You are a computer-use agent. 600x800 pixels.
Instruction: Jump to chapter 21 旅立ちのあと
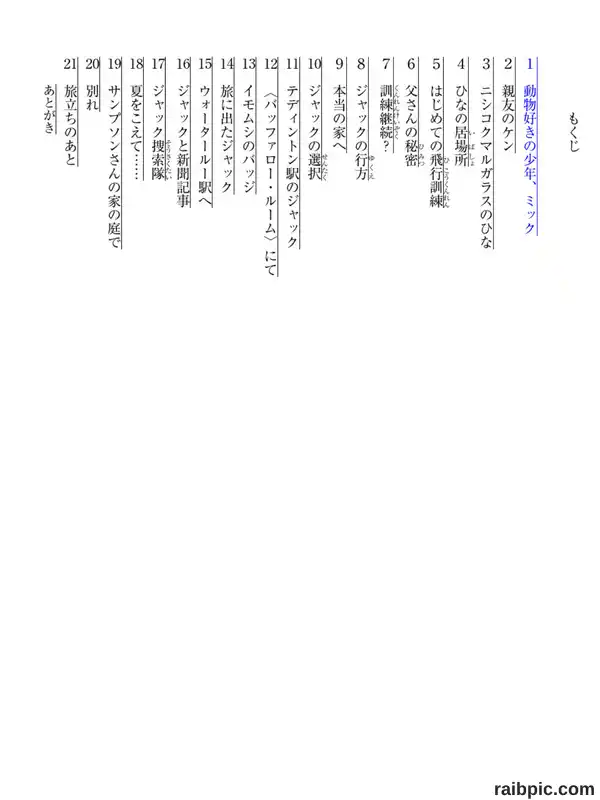click(70, 112)
